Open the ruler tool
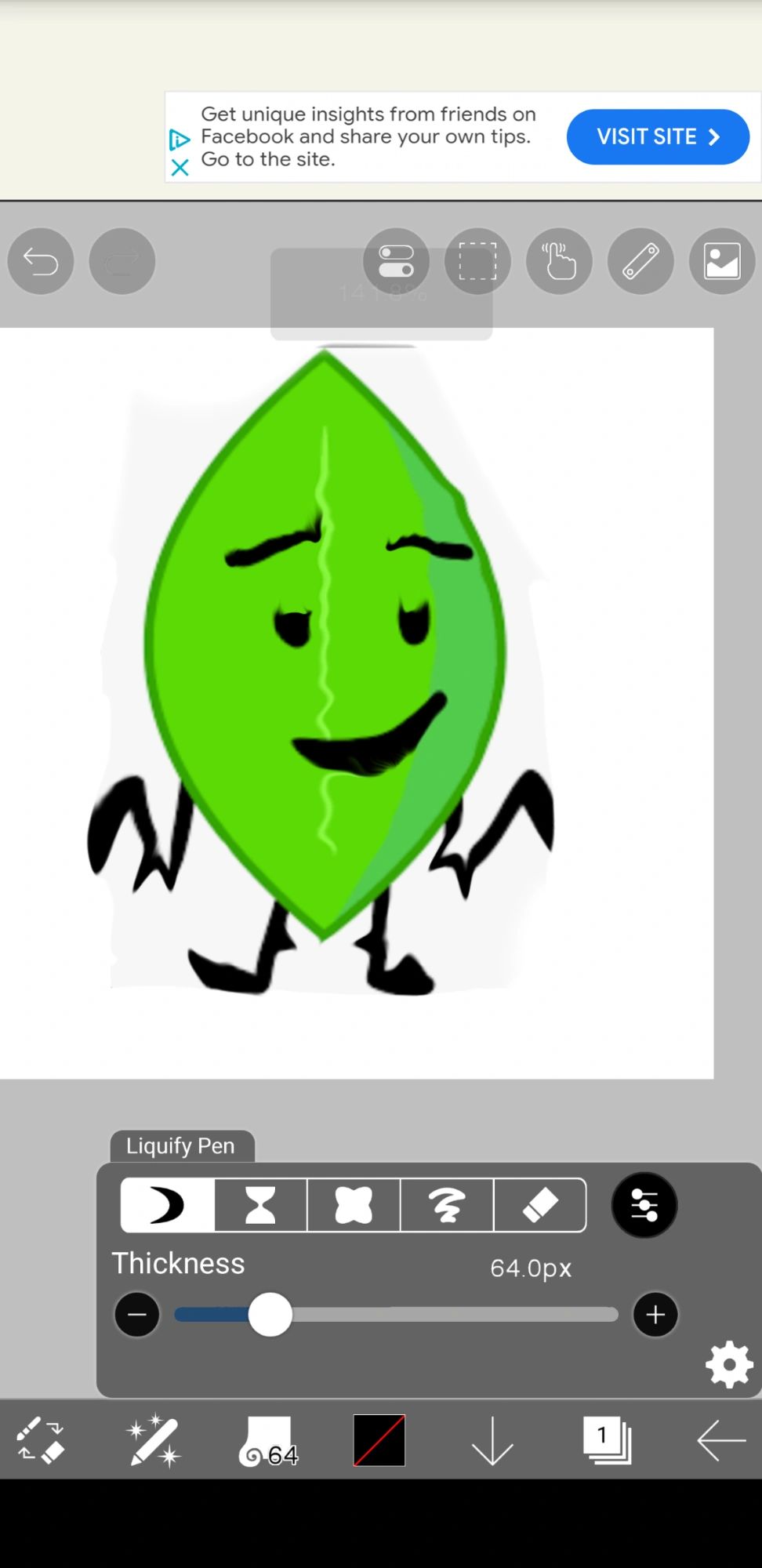Screen dimensions: 762x1568 (640, 261)
